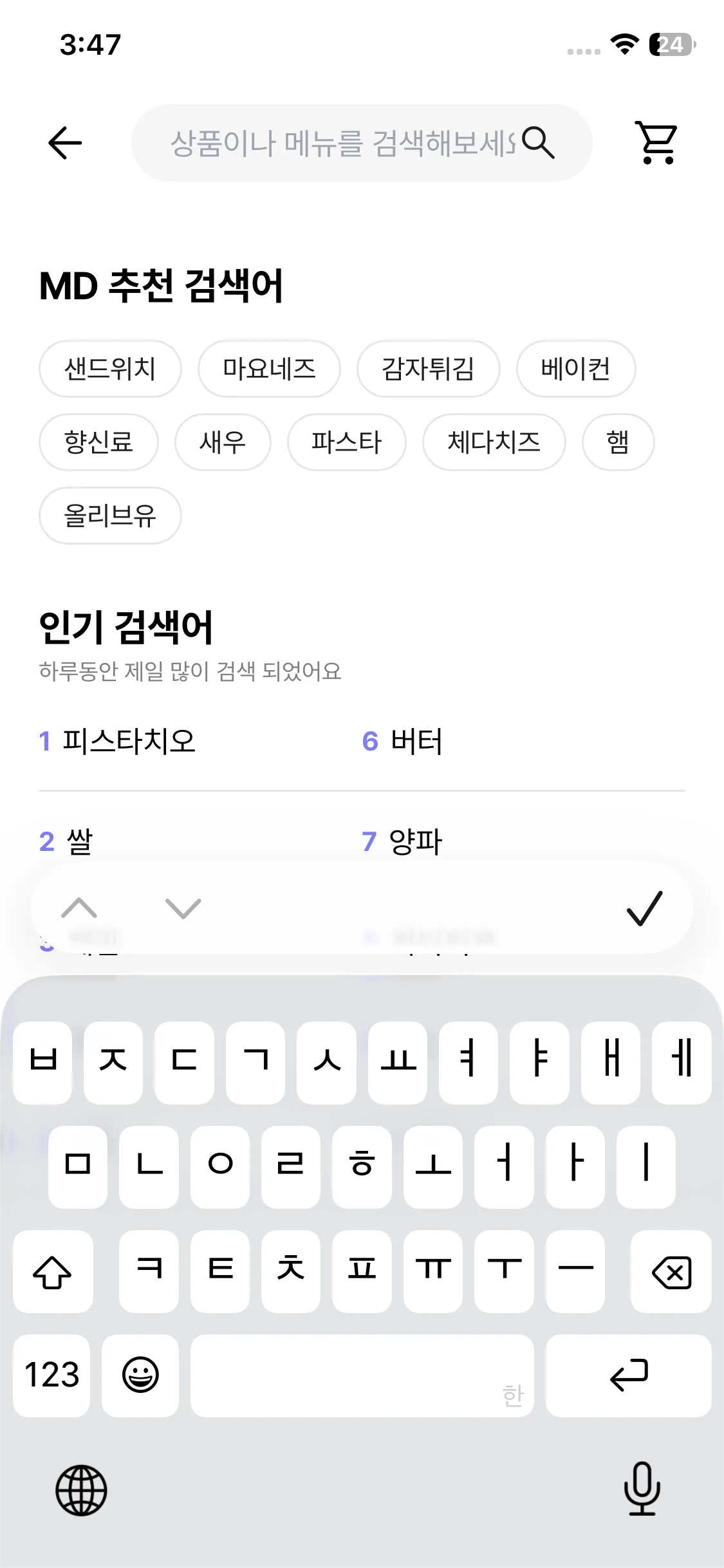
Task: Select the 샌드위치 suggestion chip
Action: 110,369
